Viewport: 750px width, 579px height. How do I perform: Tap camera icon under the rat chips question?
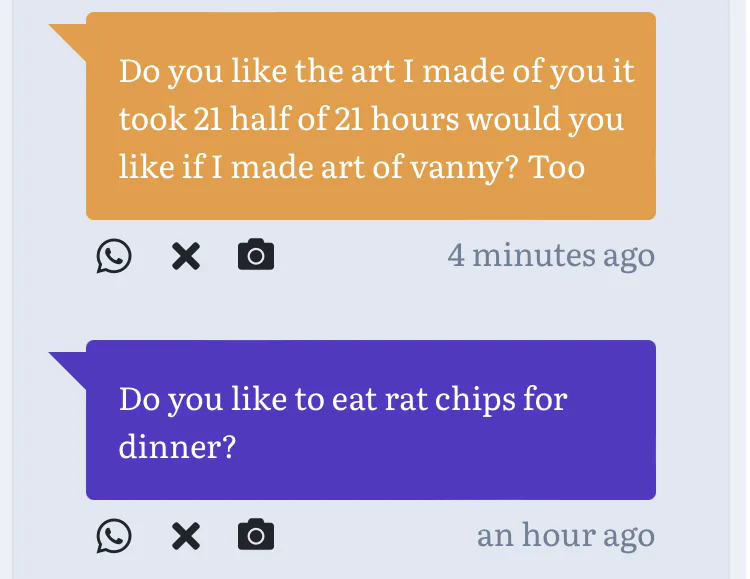tap(256, 536)
